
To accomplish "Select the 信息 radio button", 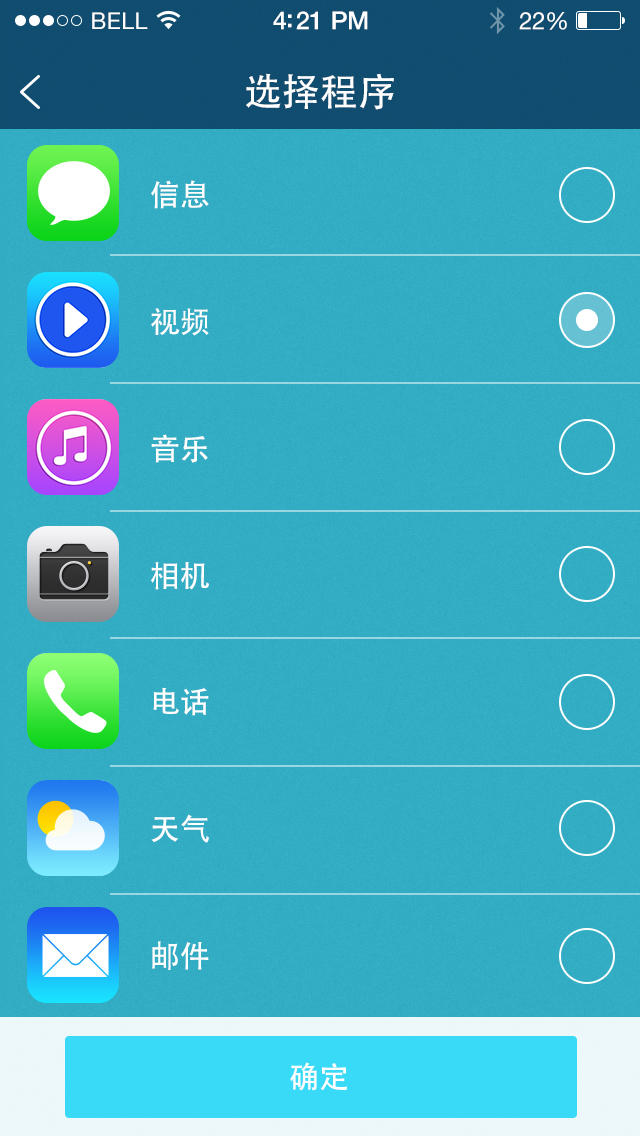I will click(587, 195).
